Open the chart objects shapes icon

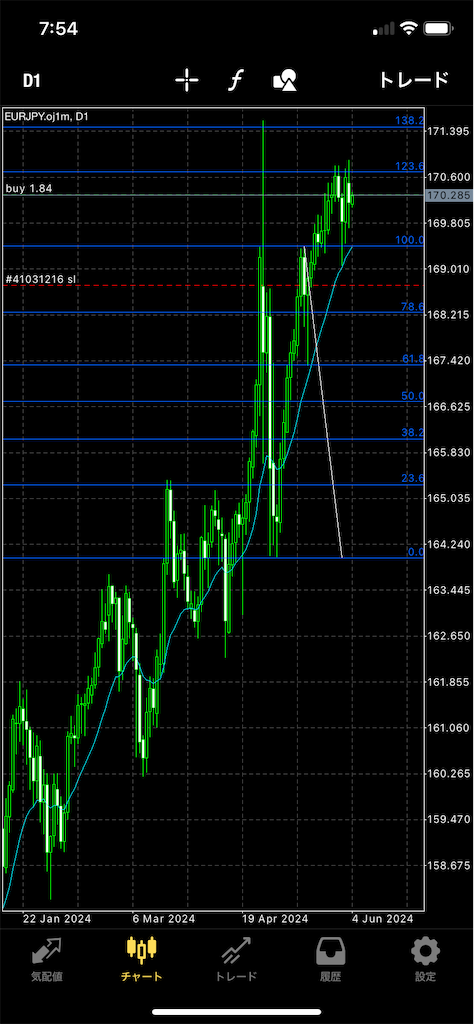coord(285,80)
